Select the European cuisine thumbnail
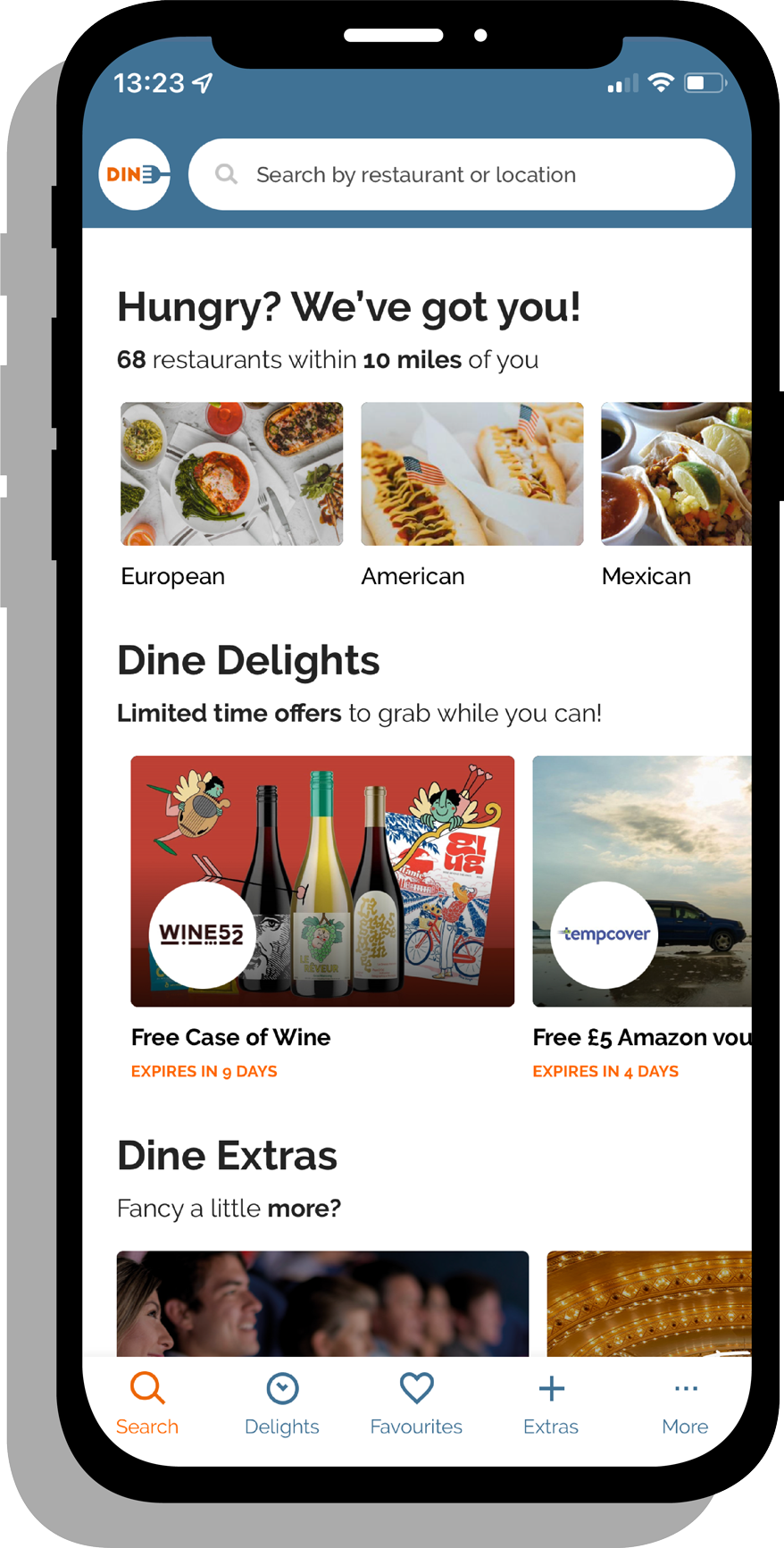 (231, 473)
